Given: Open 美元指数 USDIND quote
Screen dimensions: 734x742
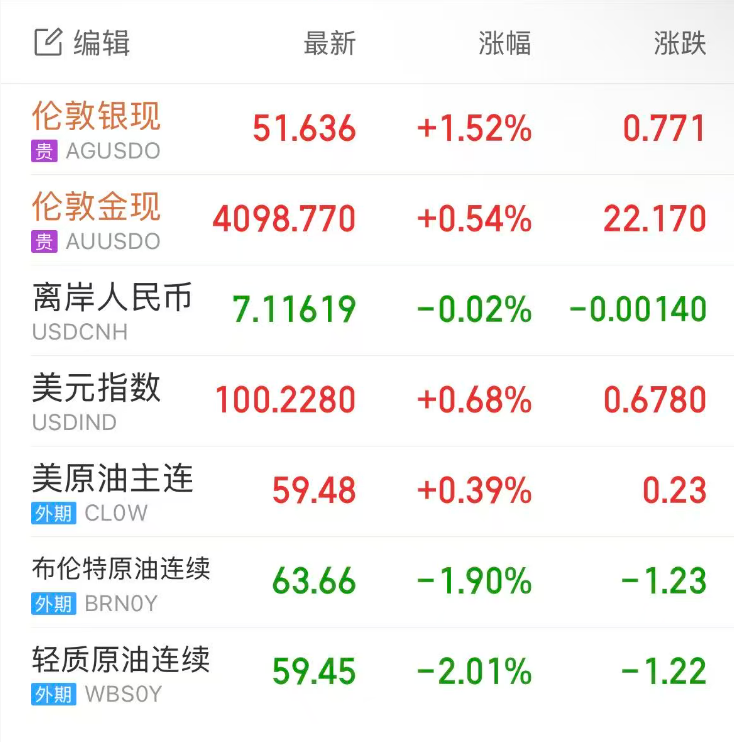Looking at the screenshot, I should tap(96, 400).
